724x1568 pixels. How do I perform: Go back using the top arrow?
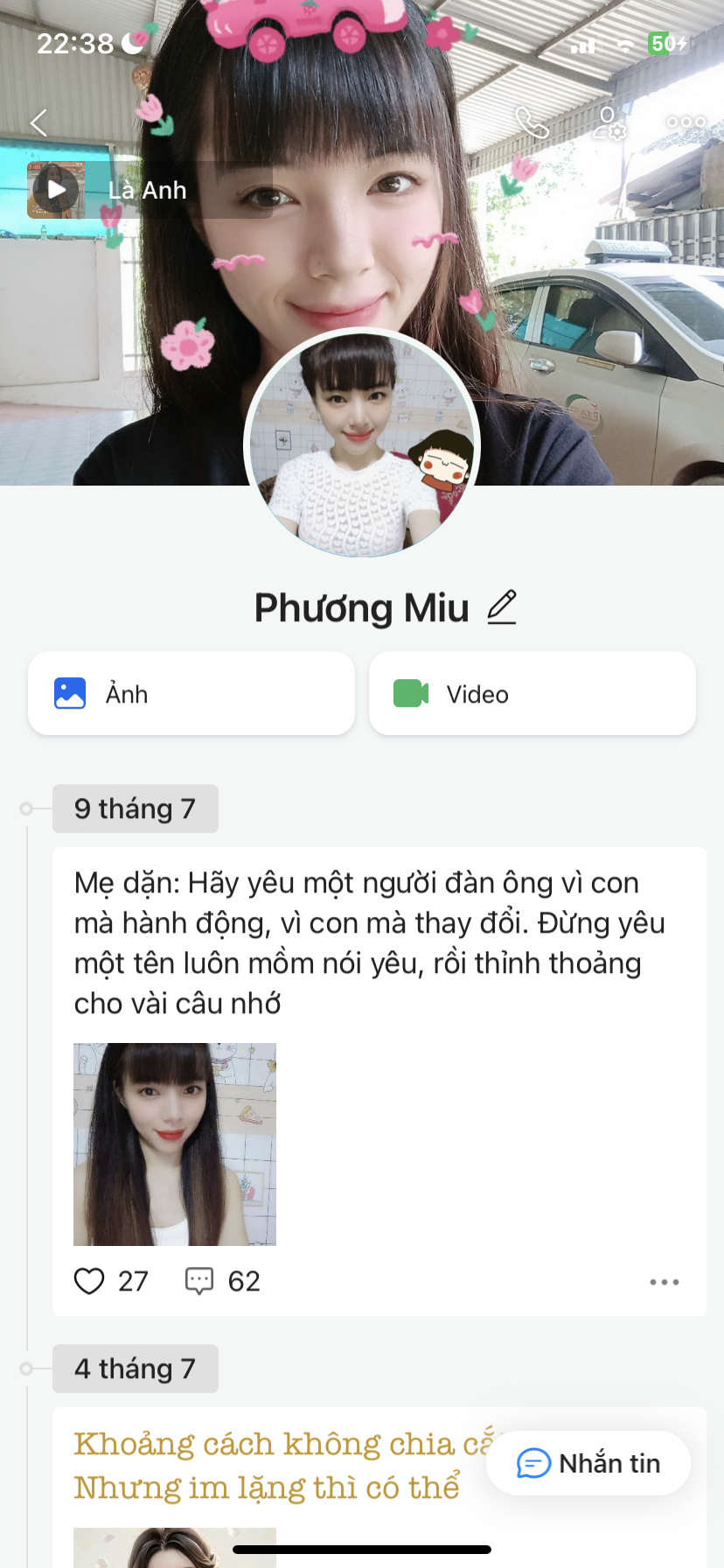38,122
